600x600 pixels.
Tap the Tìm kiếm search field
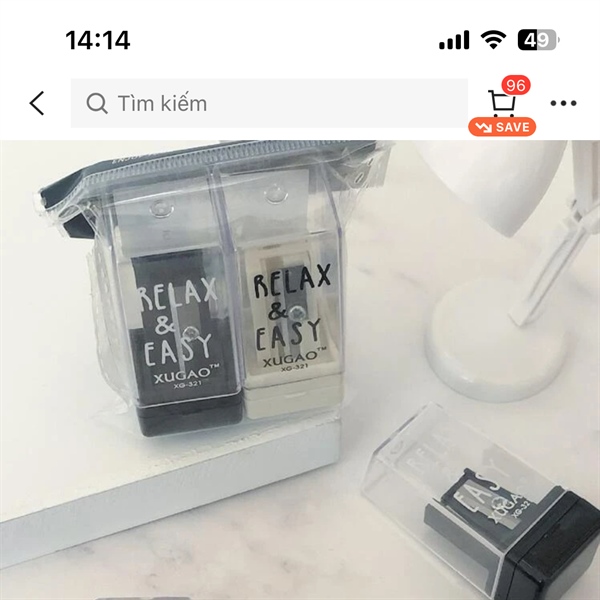pyautogui.click(x=268, y=103)
